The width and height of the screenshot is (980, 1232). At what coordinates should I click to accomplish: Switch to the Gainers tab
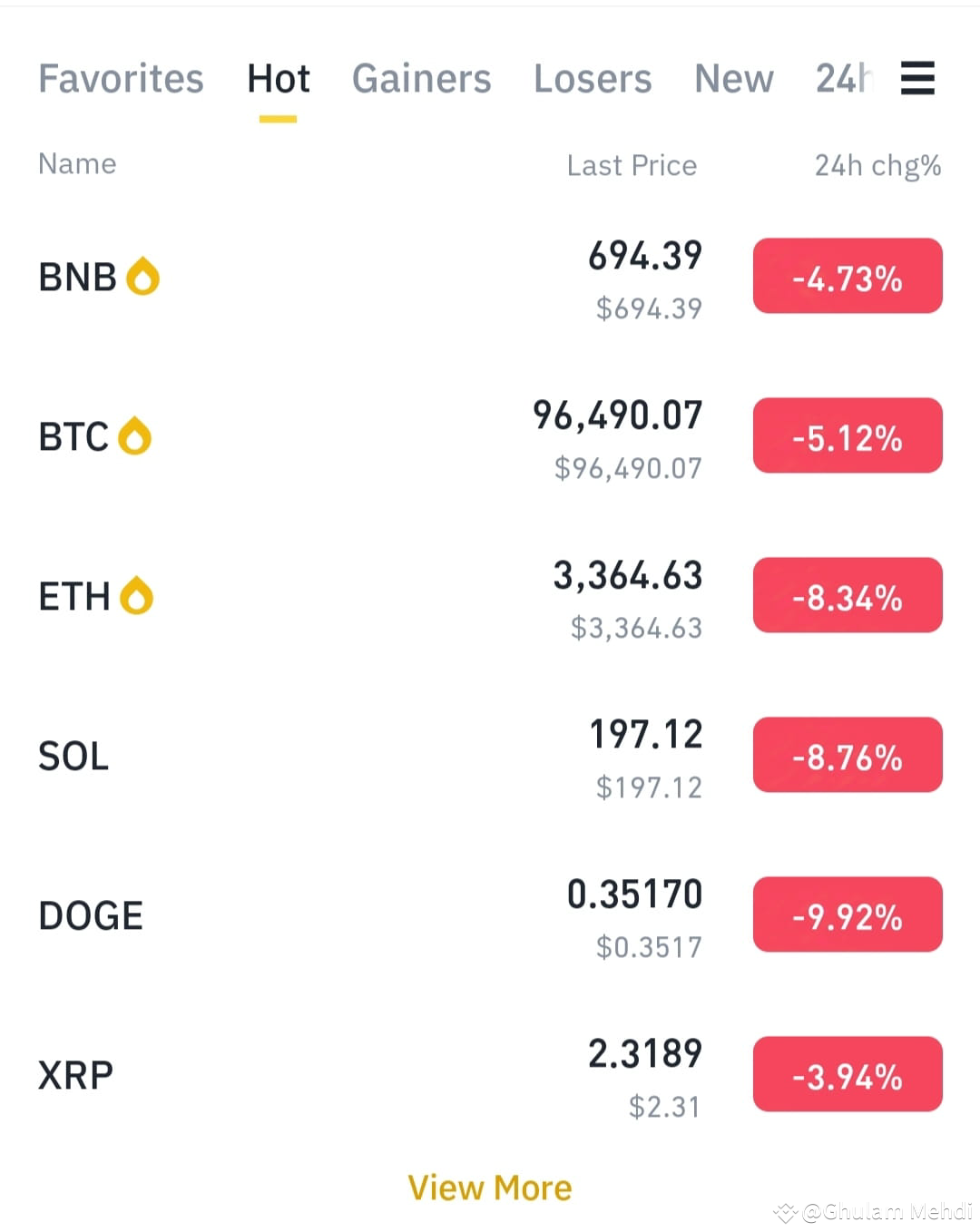pyautogui.click(x=421, y=79)
